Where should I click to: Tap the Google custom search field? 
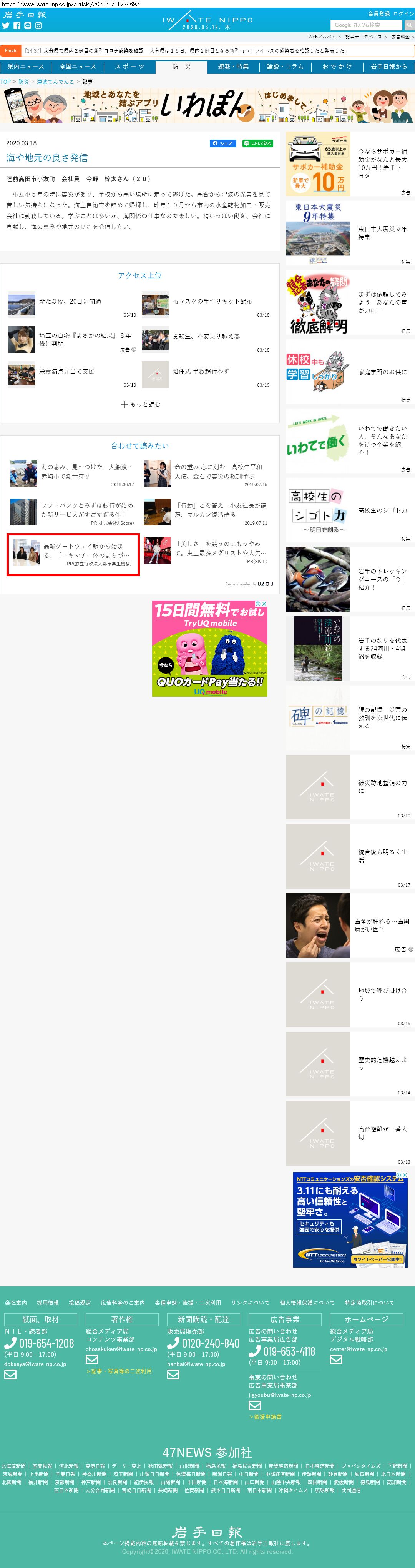coord(366,25)
